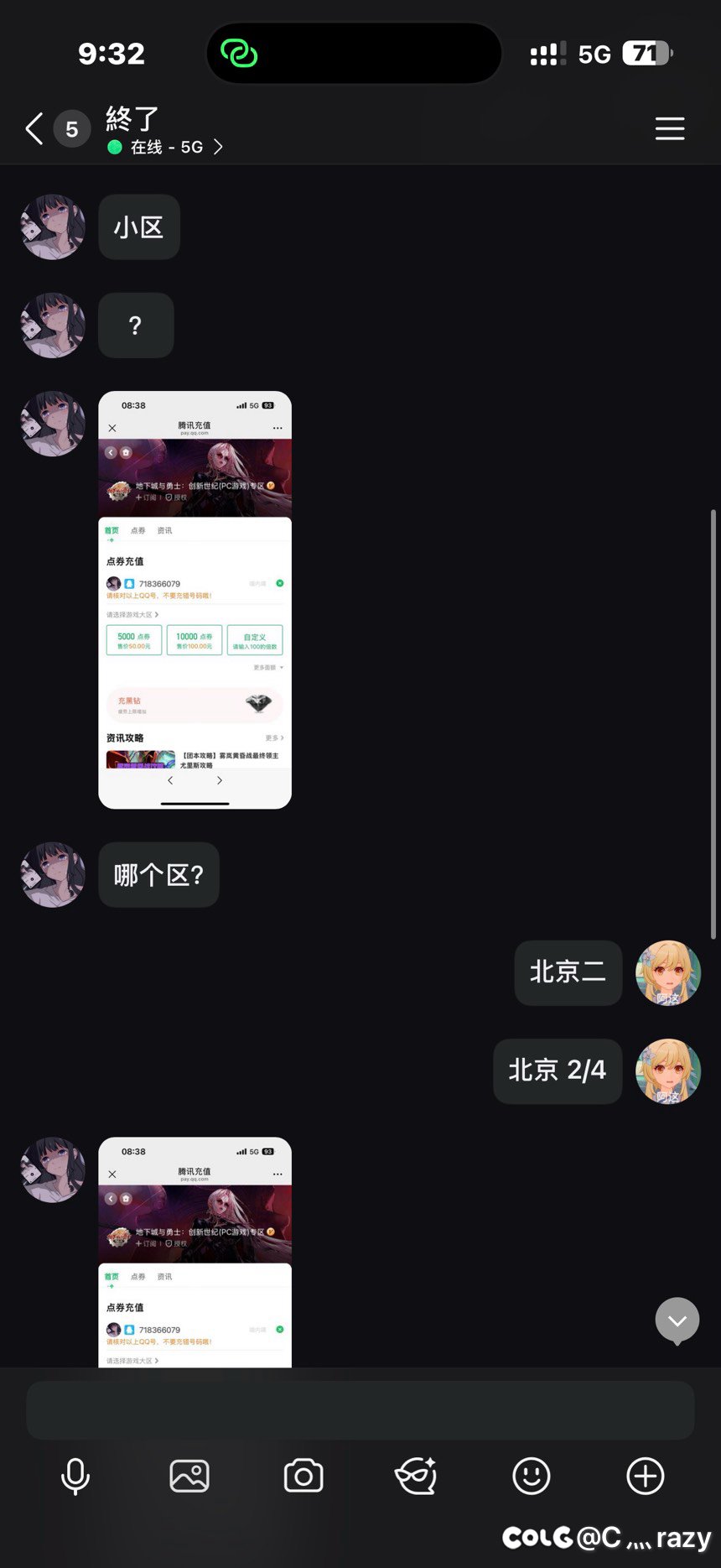Open the mask effects icon
Viewport: 721px width, 1568px height.
(x=417, y=1476)
